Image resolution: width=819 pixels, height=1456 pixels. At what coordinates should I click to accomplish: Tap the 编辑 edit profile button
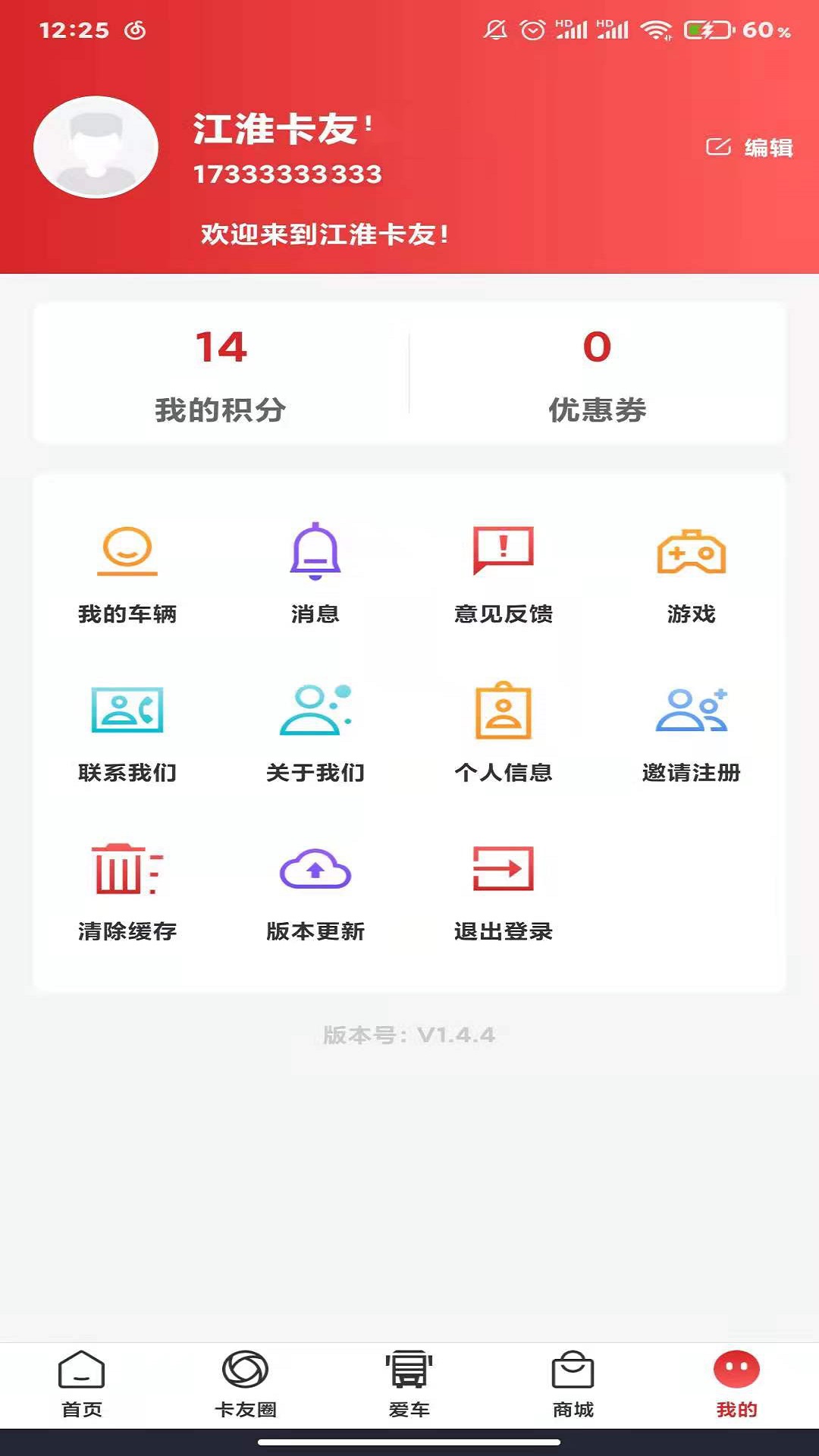click(x=749, y=147)
